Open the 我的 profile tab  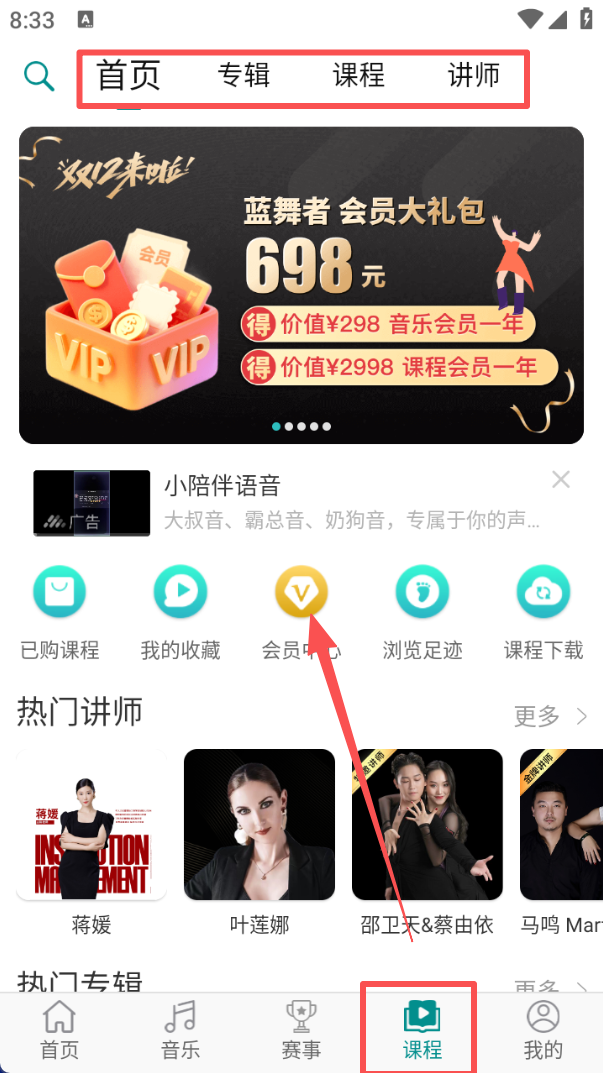point(543,1031)
